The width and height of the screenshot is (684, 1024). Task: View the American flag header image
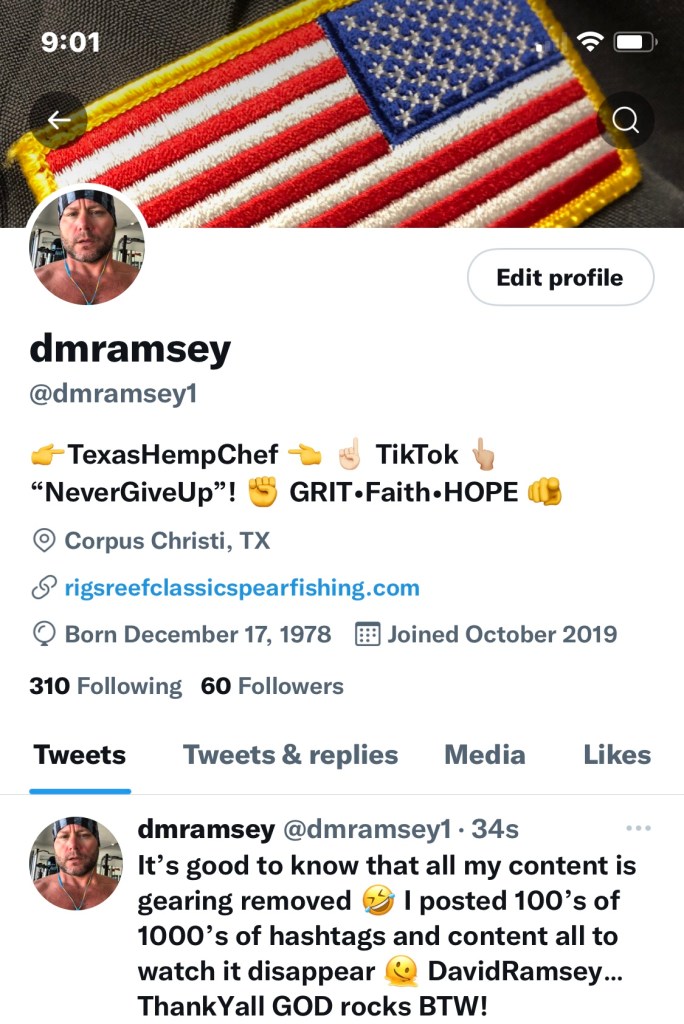point(340,110)
